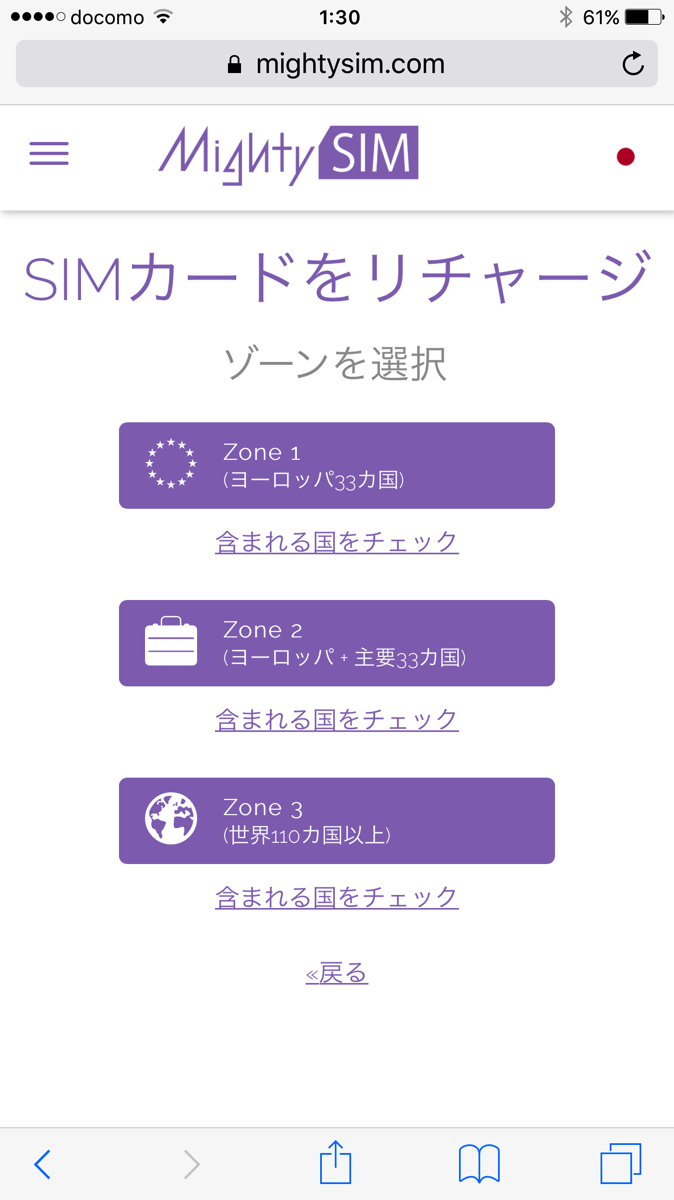The height and width of the screenshot is (1200, 674).
Task: Check countries included under Zone 2
Action: pos(337,719)
